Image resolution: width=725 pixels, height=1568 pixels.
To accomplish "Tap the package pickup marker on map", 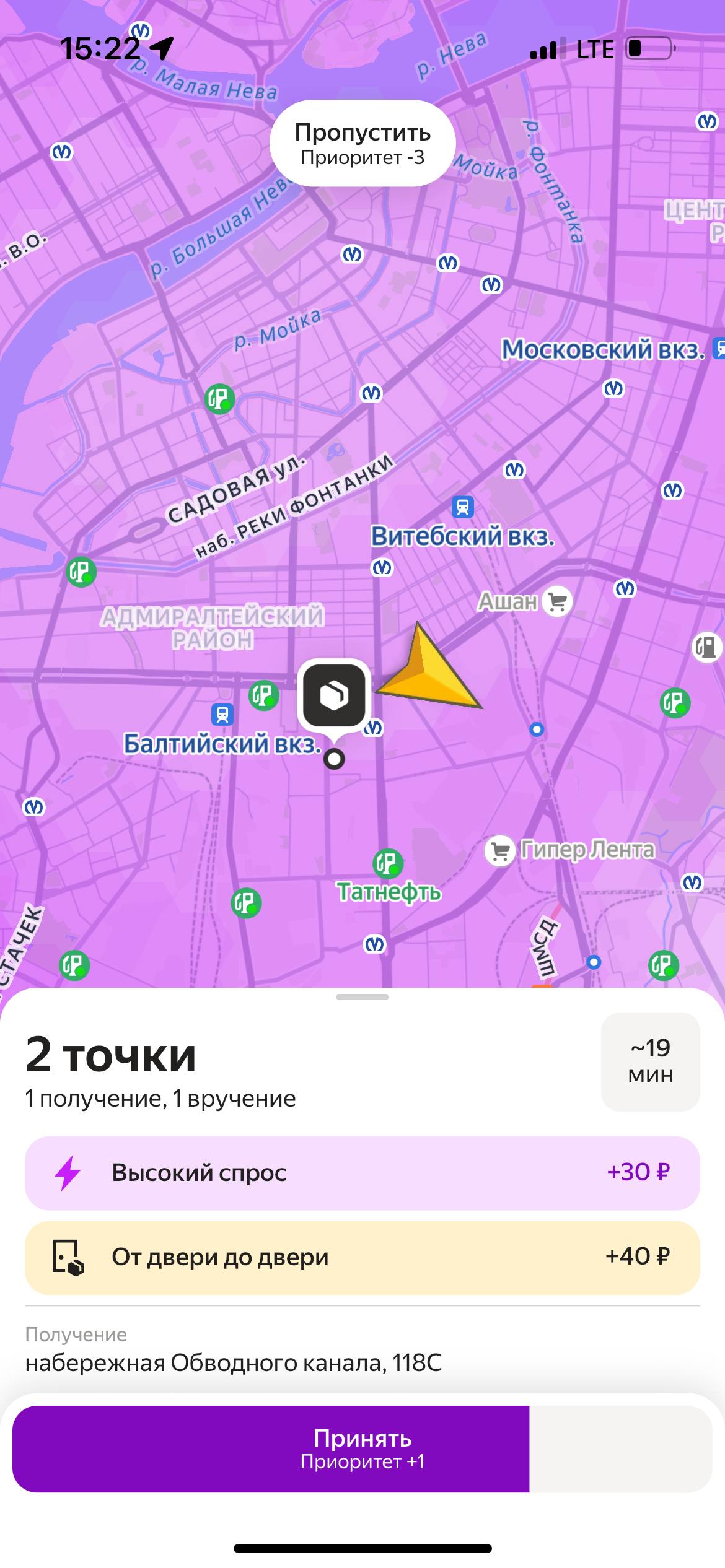I will pos(334,695).
